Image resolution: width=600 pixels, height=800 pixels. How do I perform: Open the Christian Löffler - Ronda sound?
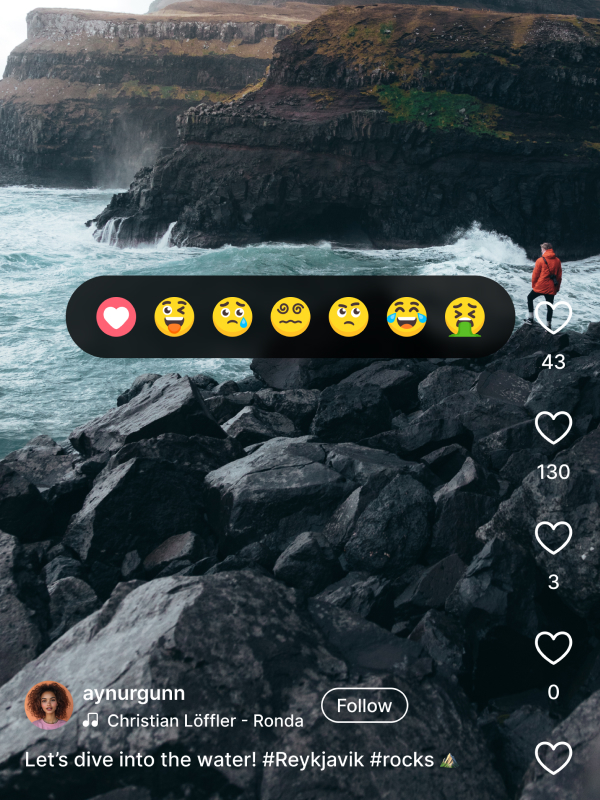(205, 720)
